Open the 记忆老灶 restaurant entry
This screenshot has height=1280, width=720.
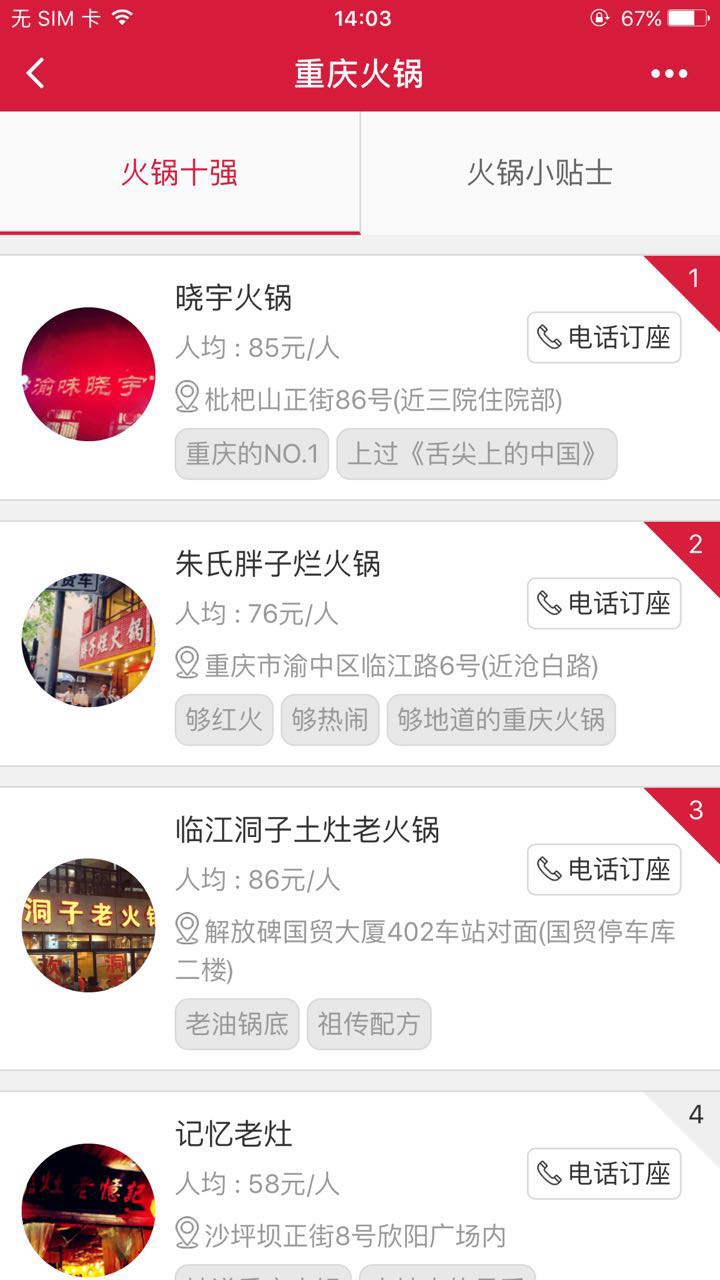[234, 1134]
